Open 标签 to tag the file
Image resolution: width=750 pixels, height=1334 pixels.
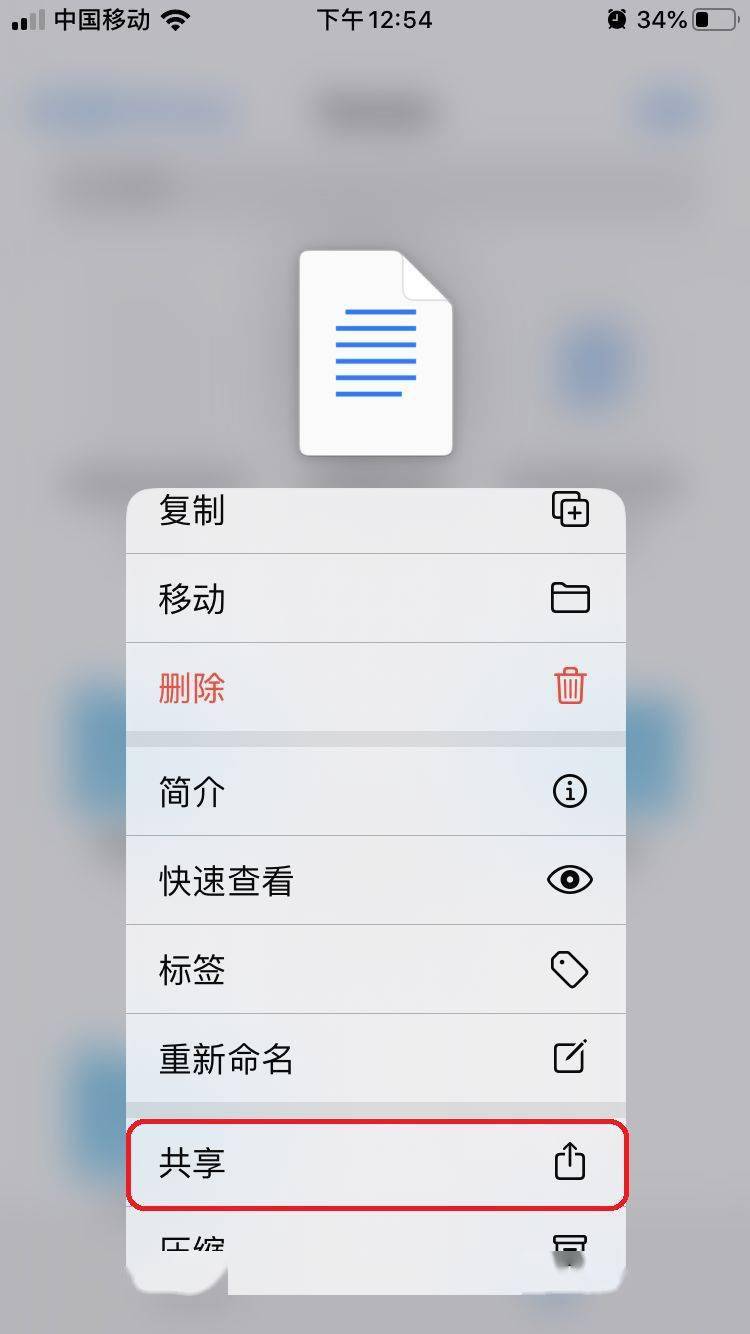click(x=375, y=969)
